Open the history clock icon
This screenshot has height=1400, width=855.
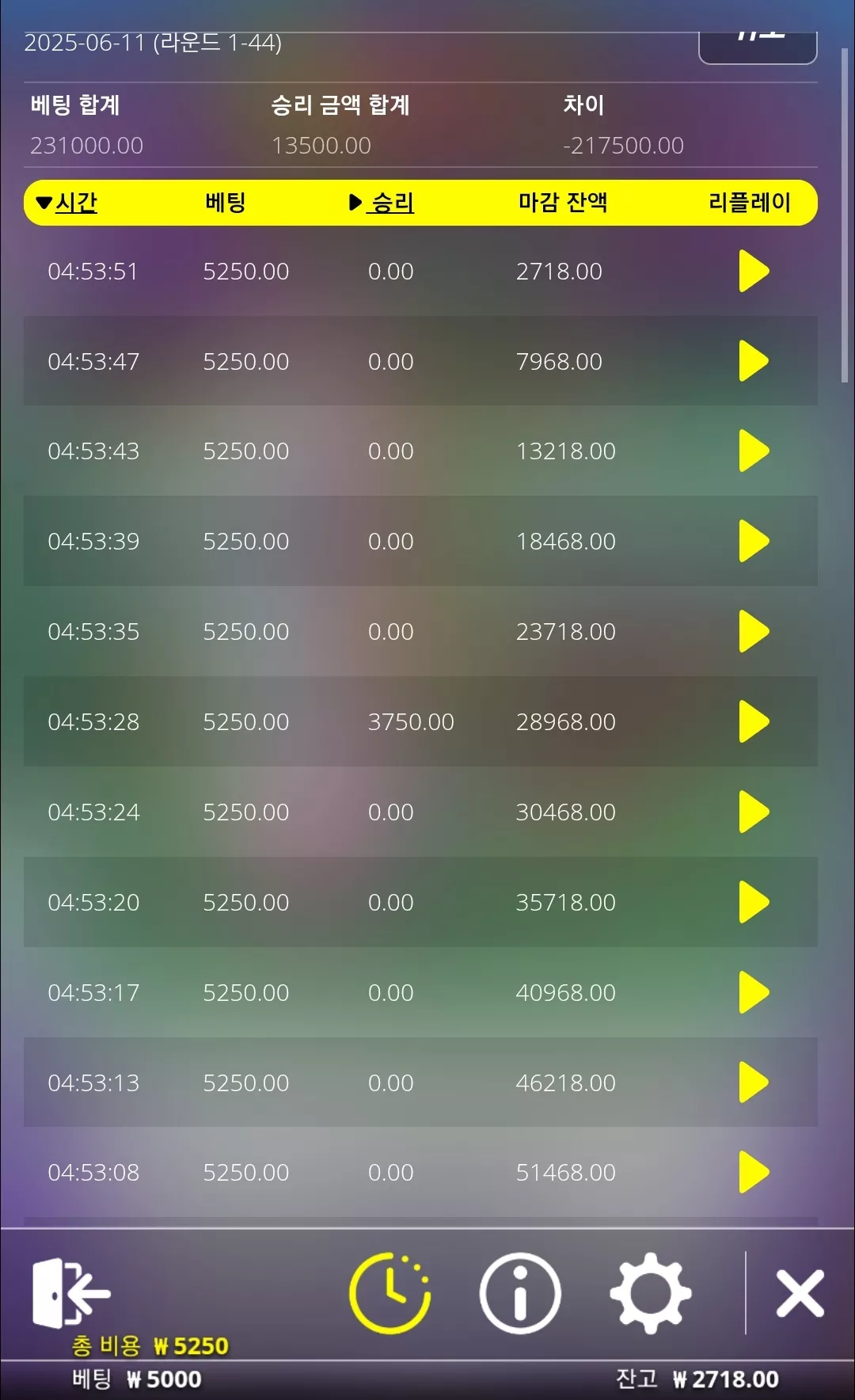389,1293
